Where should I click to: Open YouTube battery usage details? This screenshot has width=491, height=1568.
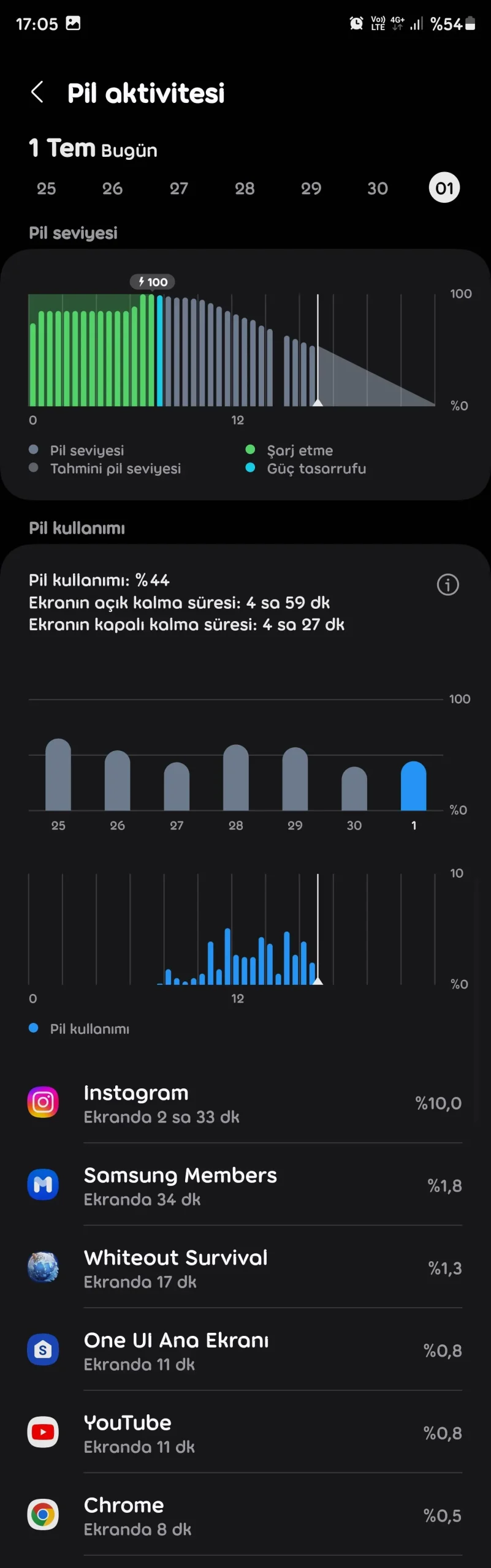245,1433
